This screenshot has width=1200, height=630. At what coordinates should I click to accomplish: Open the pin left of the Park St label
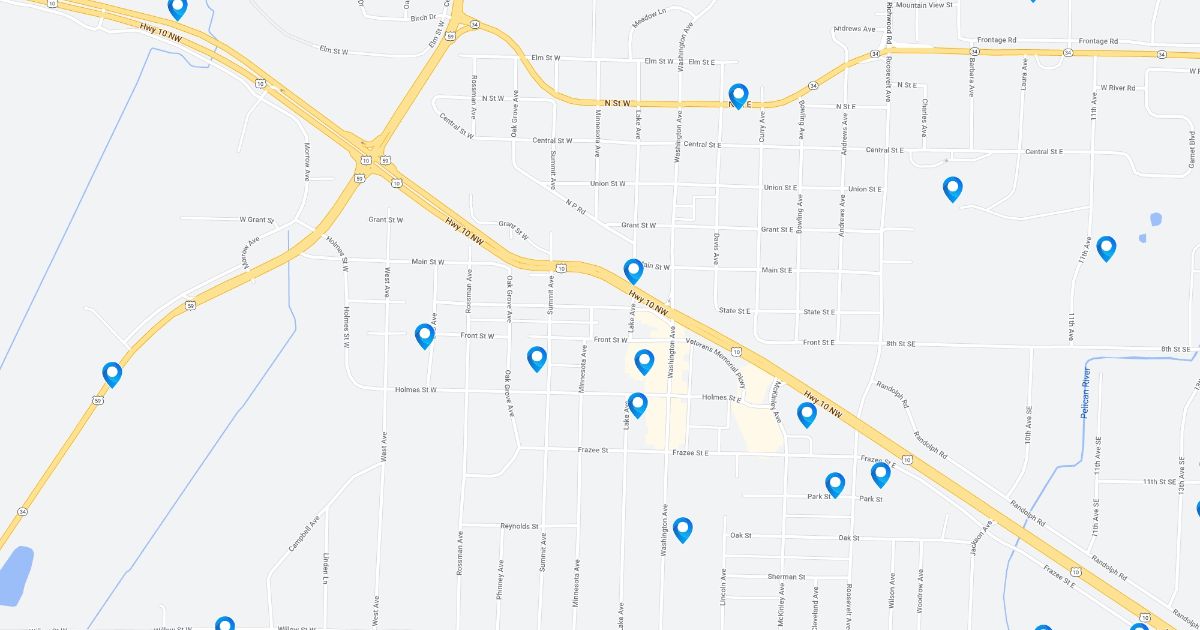pos(835,485)
